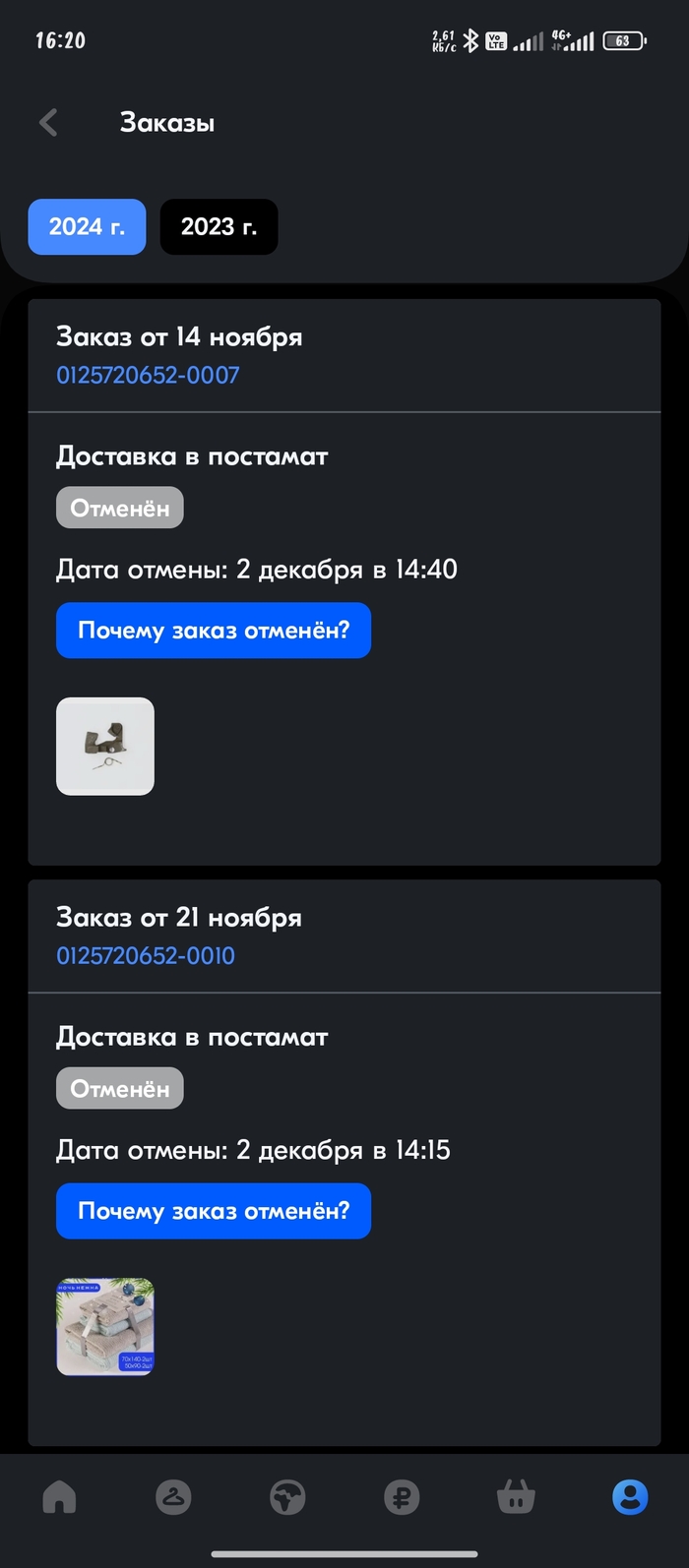Go to the home tab
Screen dimensions: 689x1568
pos(59,1497)
